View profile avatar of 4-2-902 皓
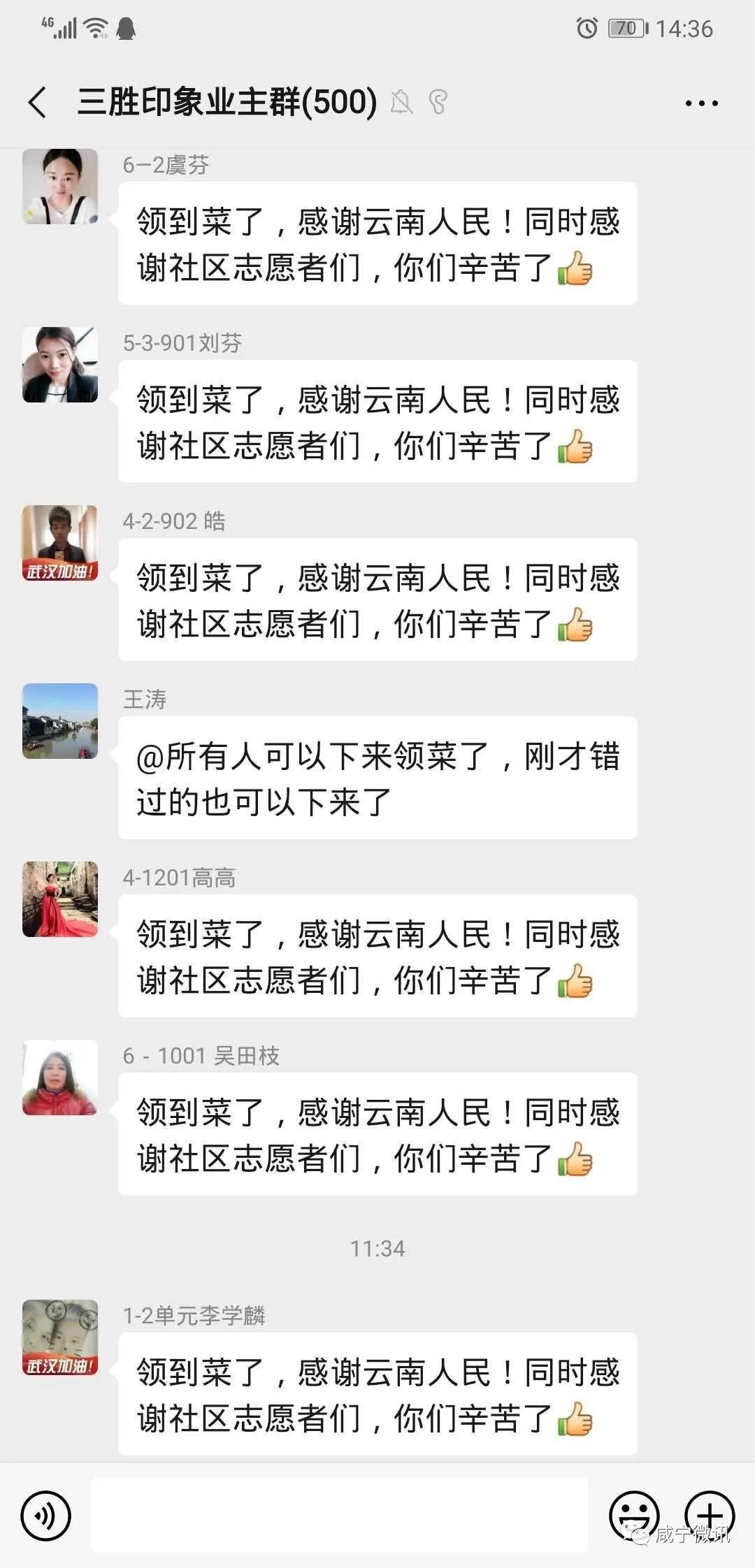Viewport: 755px width, 1568px height. 60,543
